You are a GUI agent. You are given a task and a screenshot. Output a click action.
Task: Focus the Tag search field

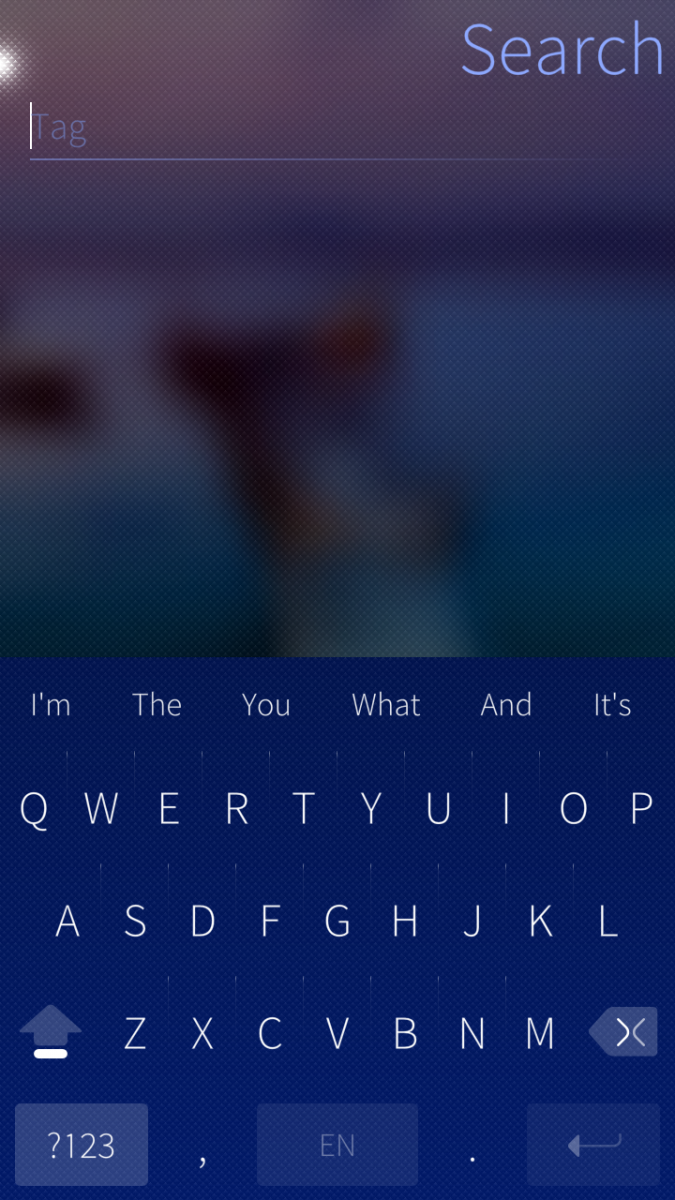[x=300, y=129]
